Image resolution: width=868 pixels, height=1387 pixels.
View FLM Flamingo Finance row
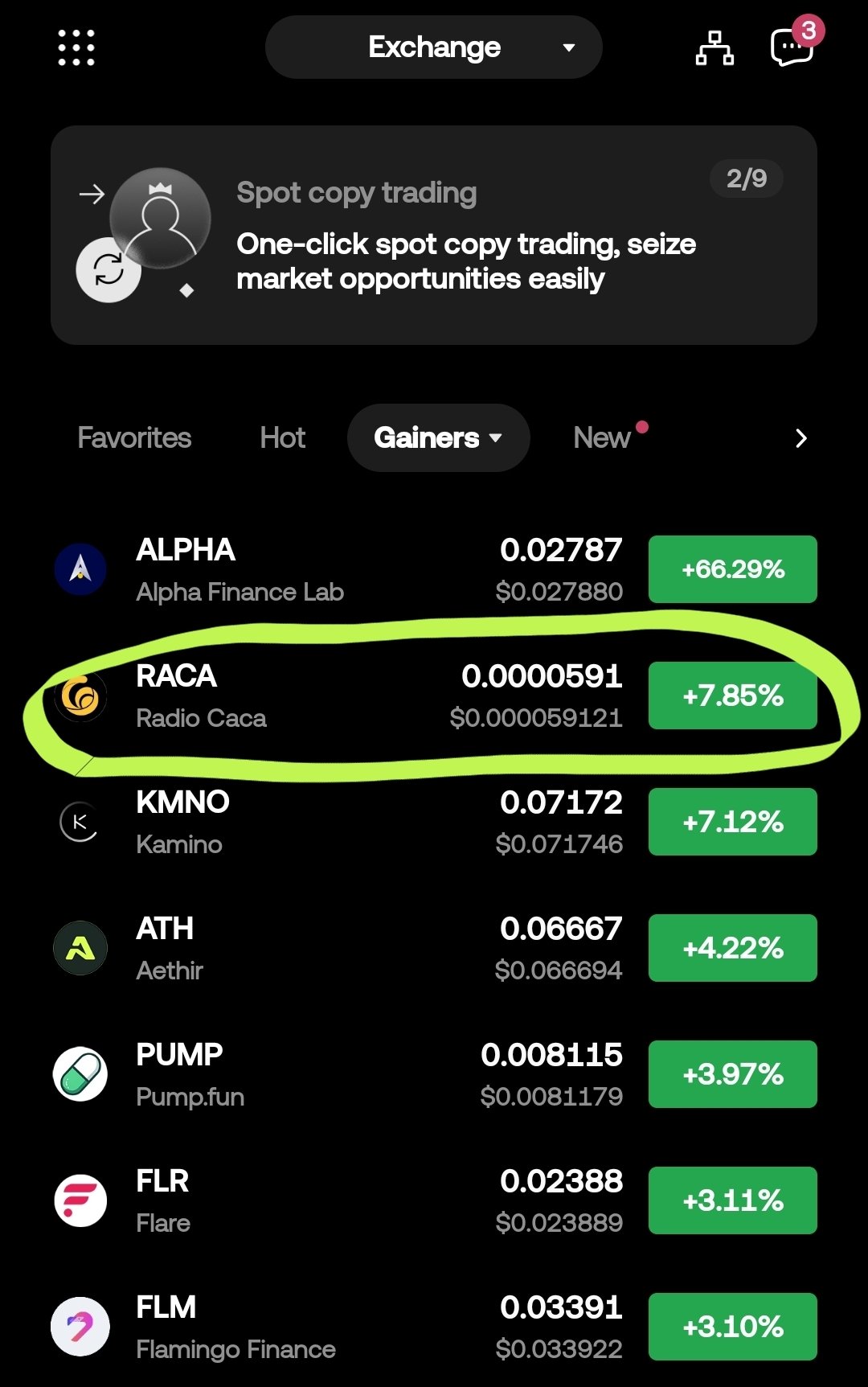tap(338, 1327)
